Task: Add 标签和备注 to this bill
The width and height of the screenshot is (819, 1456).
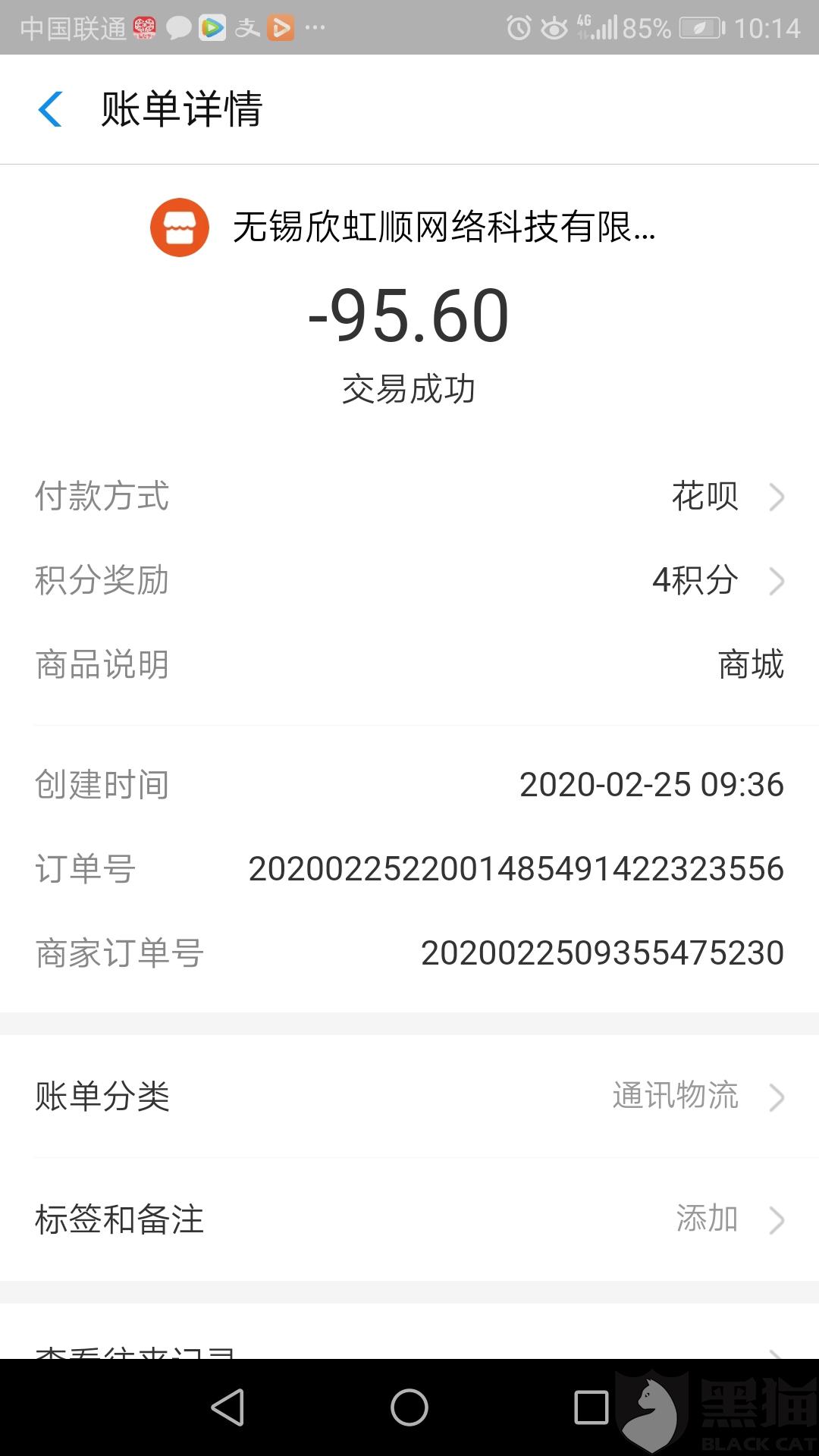Action: point(409,1219)
